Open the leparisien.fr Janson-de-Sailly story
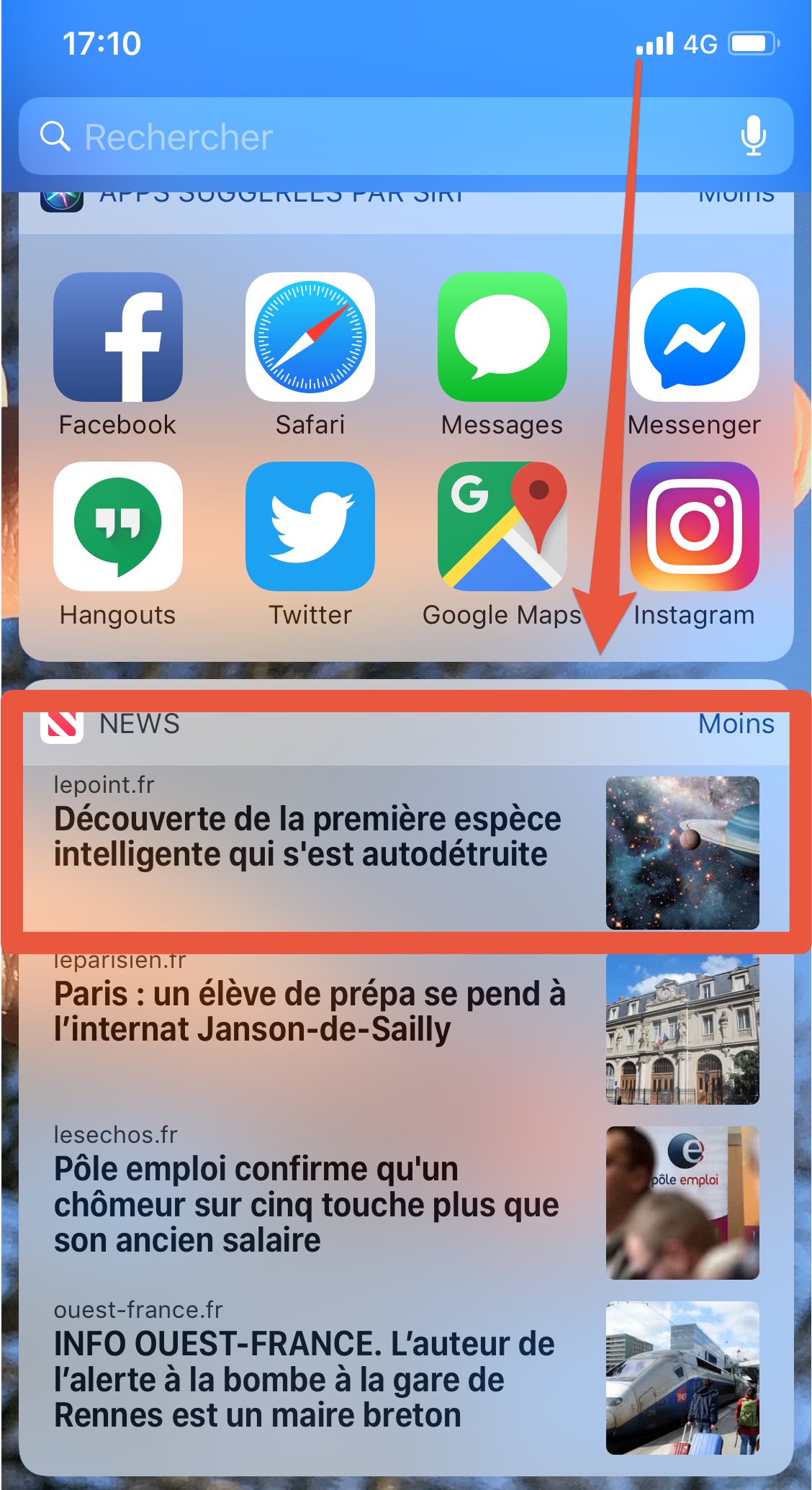The width and height of the screenshot is (812, 1490). click(x=406, y=1028)
